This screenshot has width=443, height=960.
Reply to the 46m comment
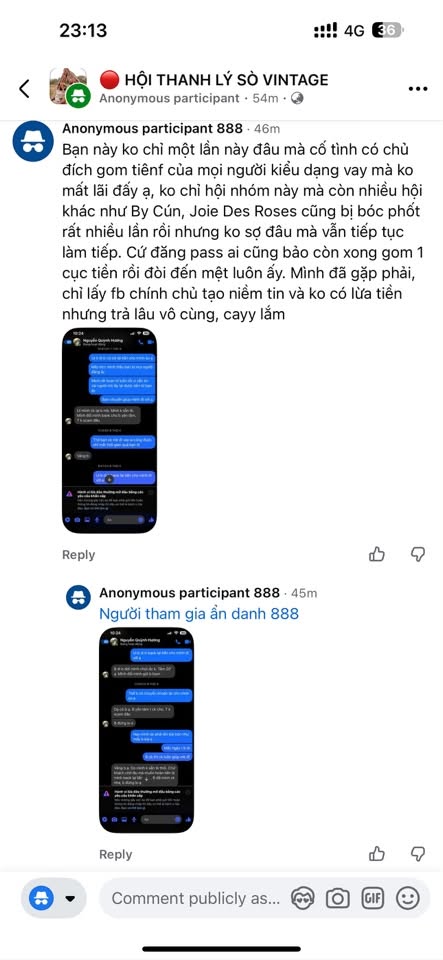click(x=78, y=555)
